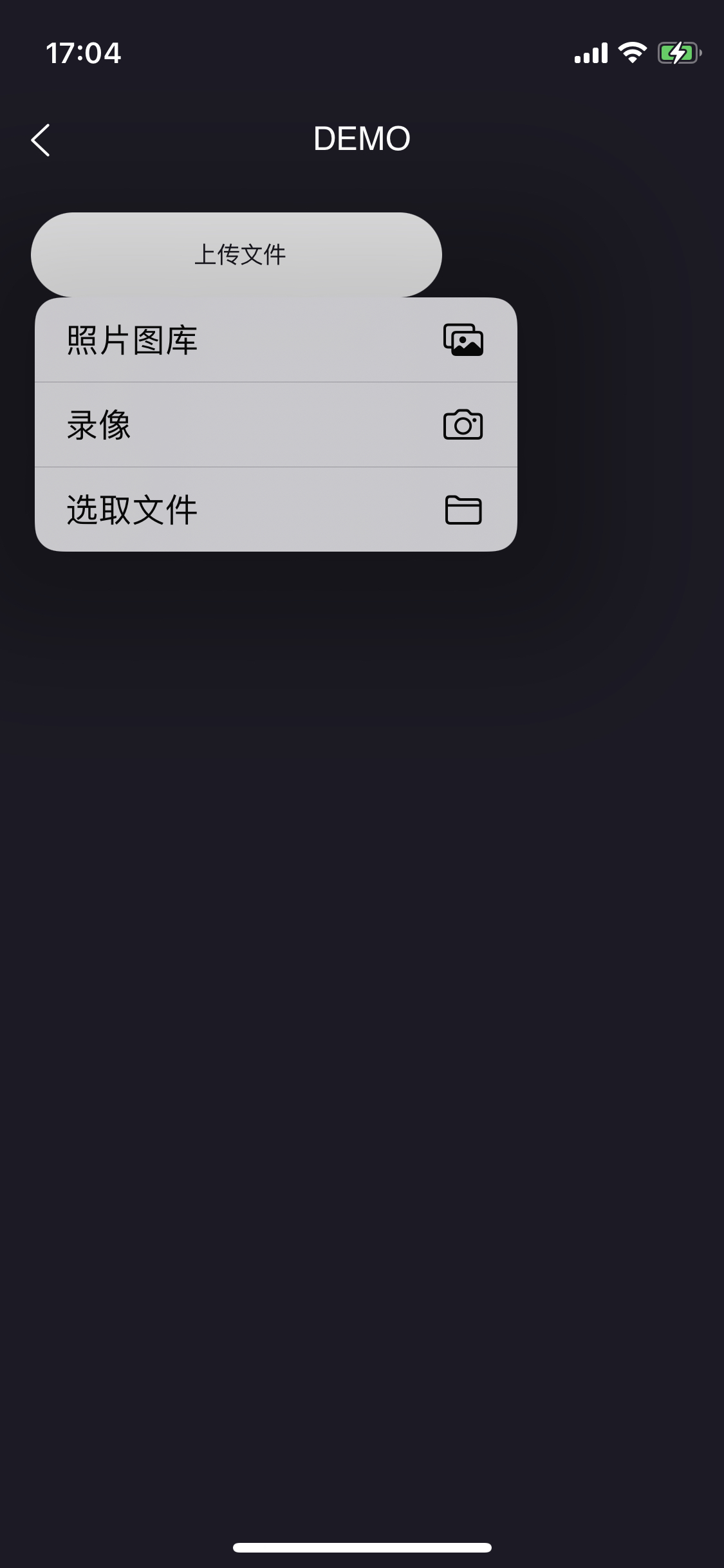Image resolution: width=724 pixels, height=1568 pixels.
Task: Tap the 上传文件 upload button
Action: pos(236,255)
